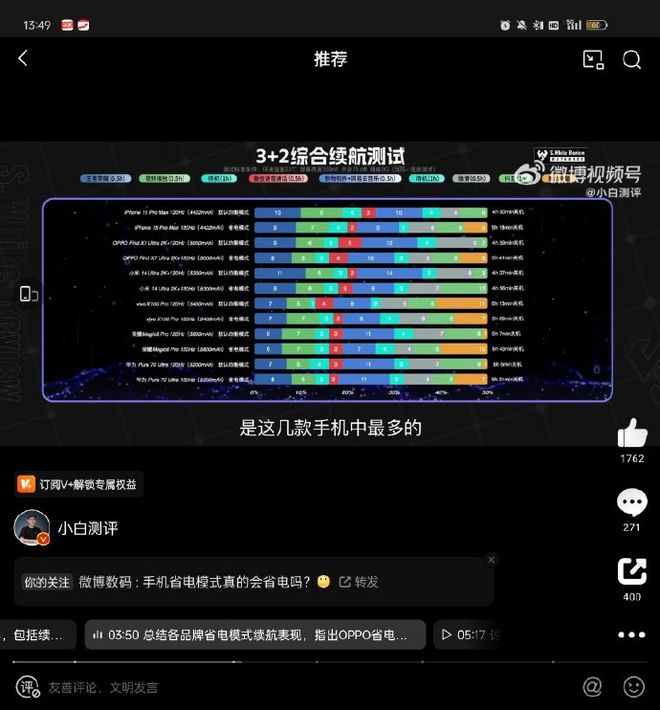
Task: Open the three-dot more options menu
Action: 632,635
